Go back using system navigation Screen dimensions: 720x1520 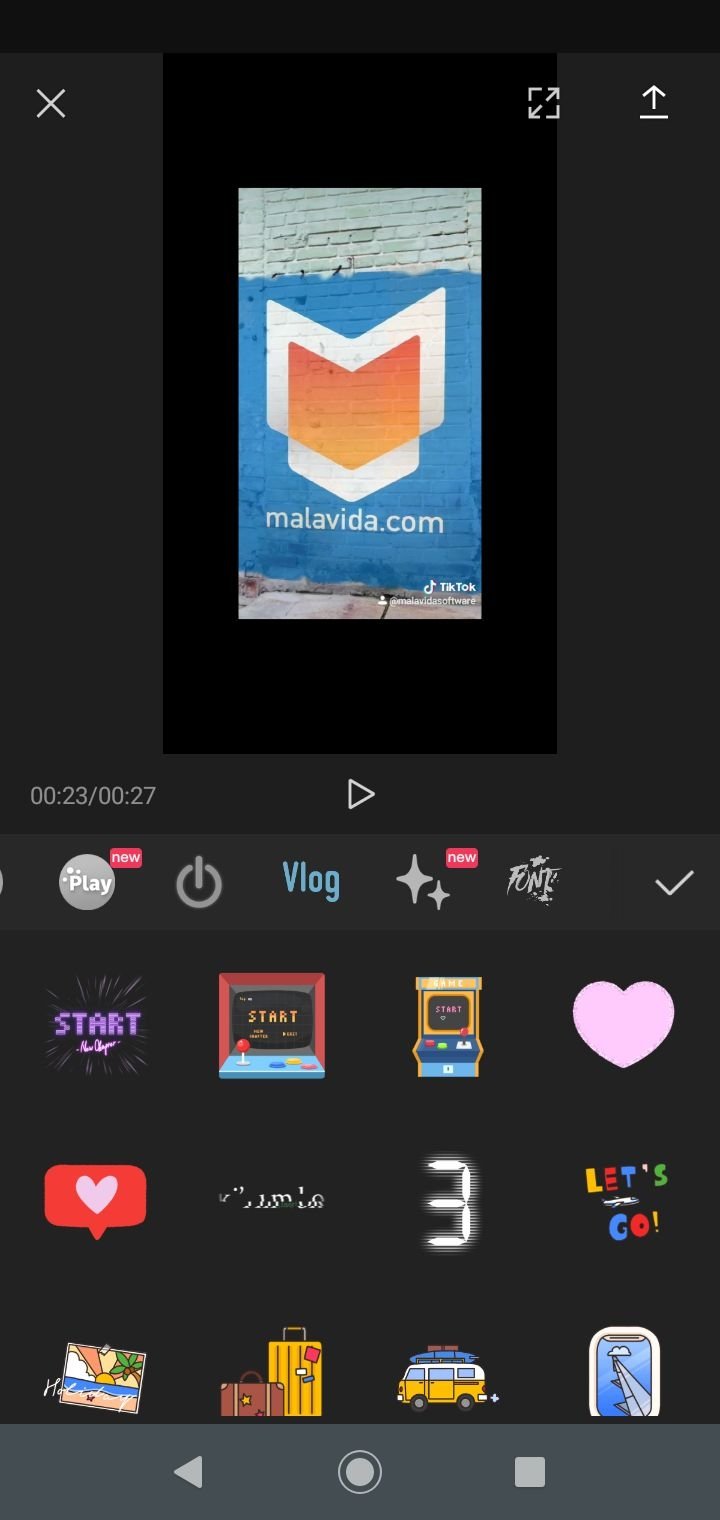(x=189, y=1471)
